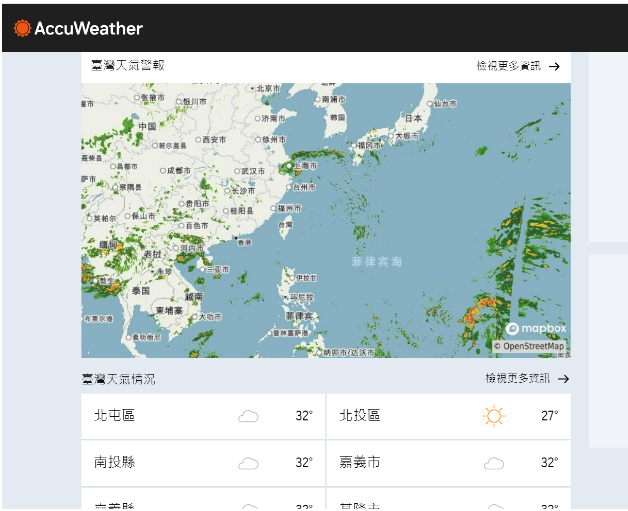
Task: View more info for 臺灣天氣警報
Action: [x=516, y=66]
